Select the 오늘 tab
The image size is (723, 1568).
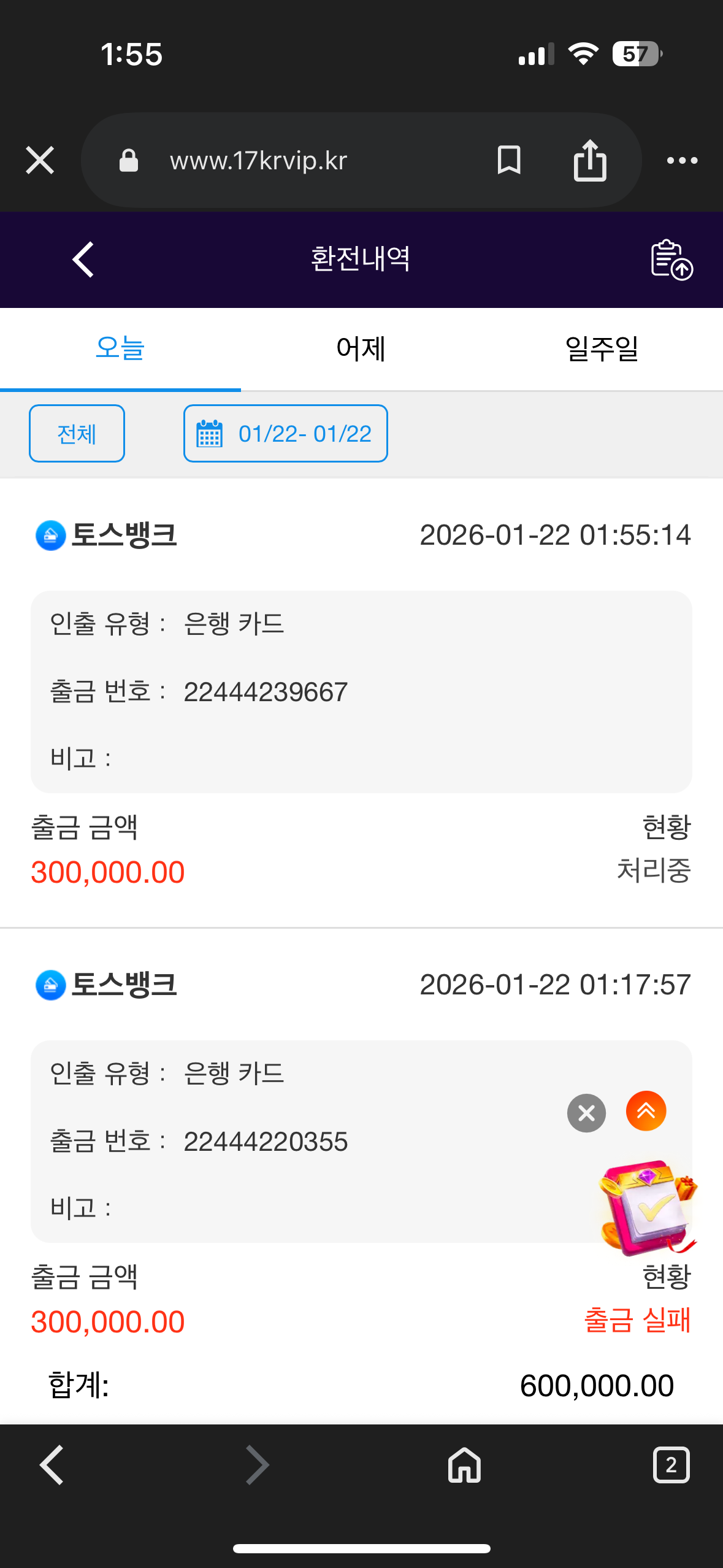120,349
